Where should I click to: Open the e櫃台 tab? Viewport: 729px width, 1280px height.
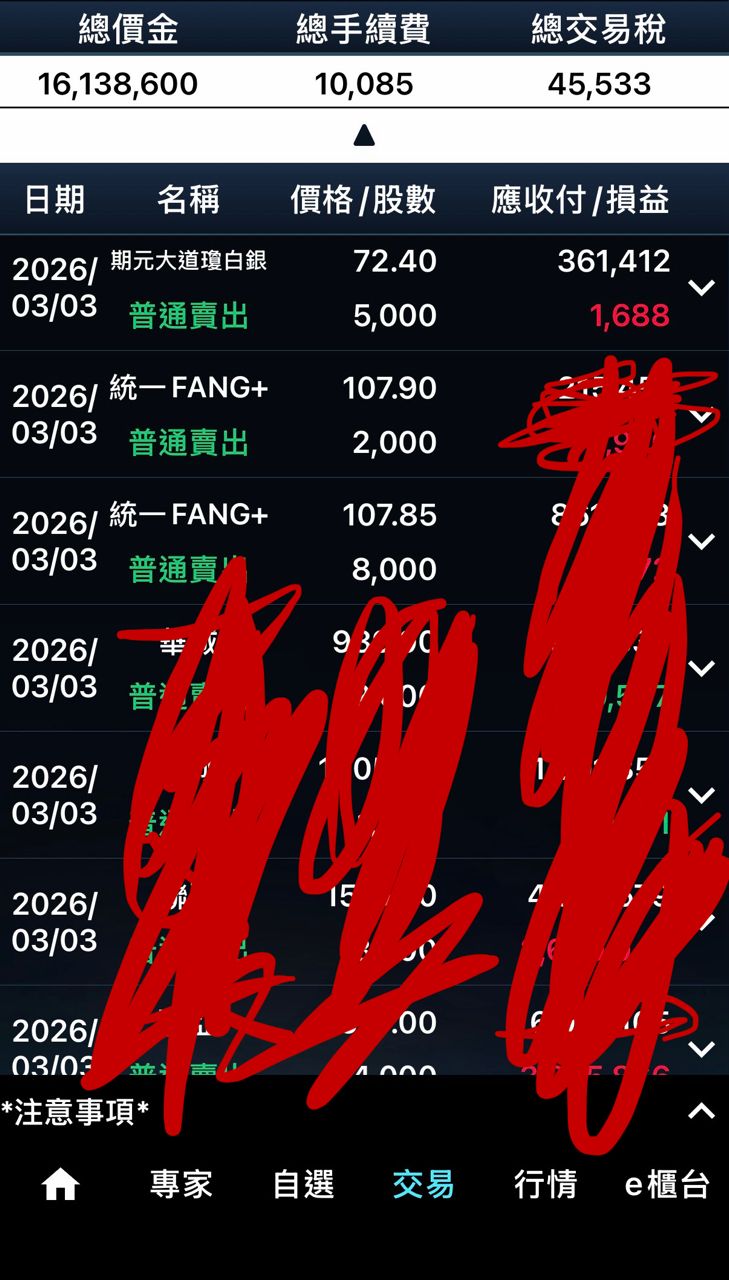[667, 1185]
